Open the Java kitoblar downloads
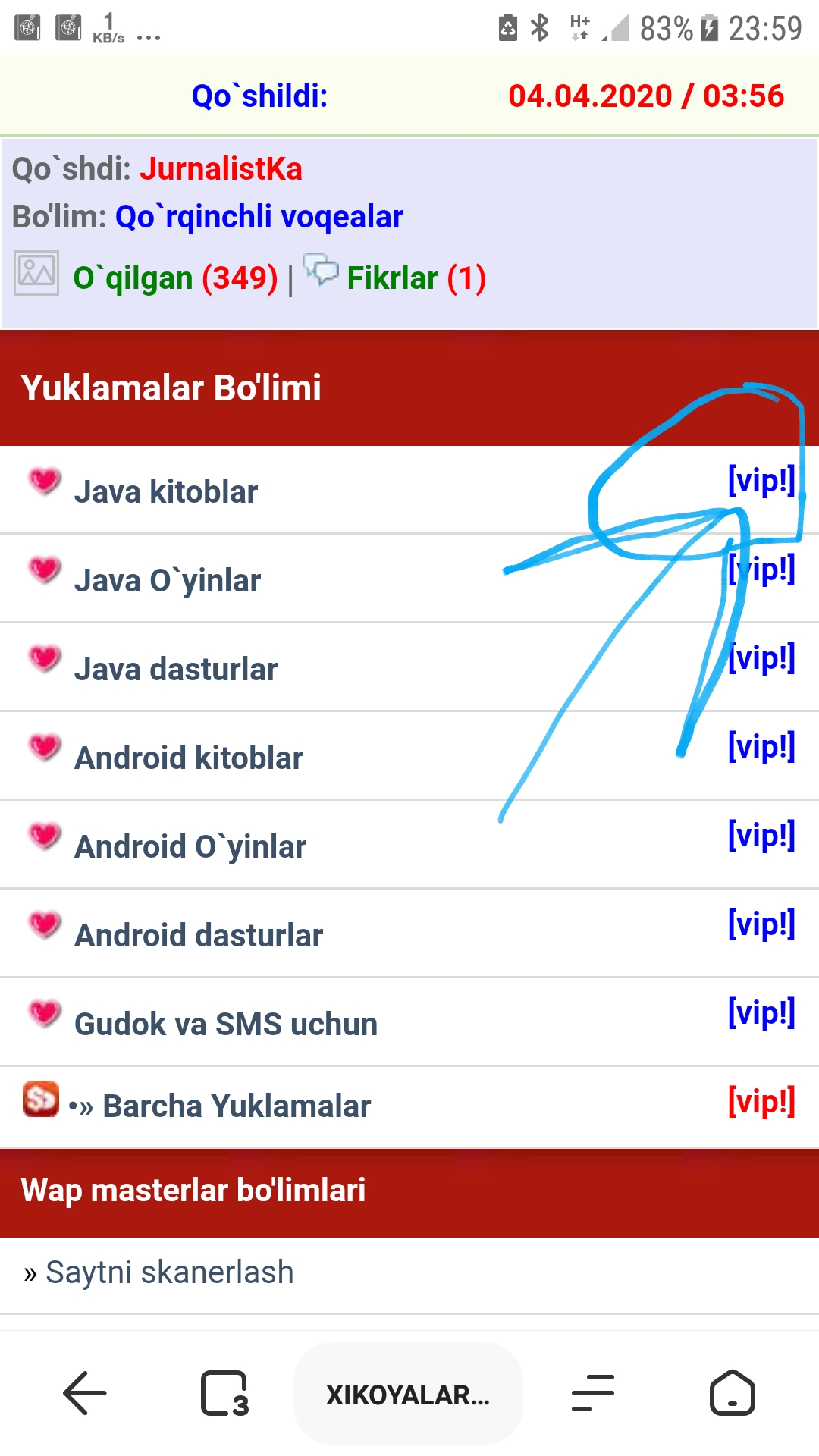 pyautogui.click(x=166, y=492)
